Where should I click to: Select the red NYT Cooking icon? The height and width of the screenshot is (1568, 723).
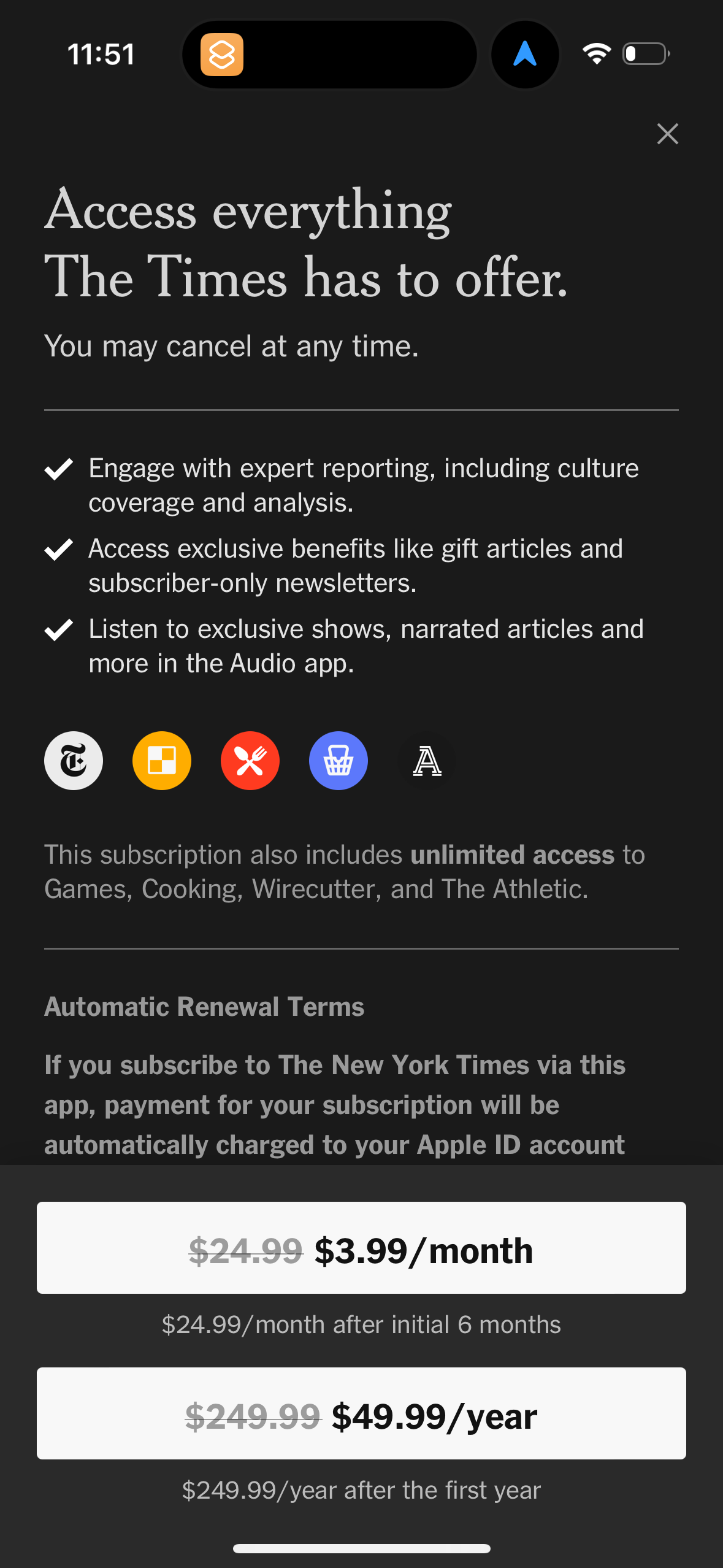(250, 760)
